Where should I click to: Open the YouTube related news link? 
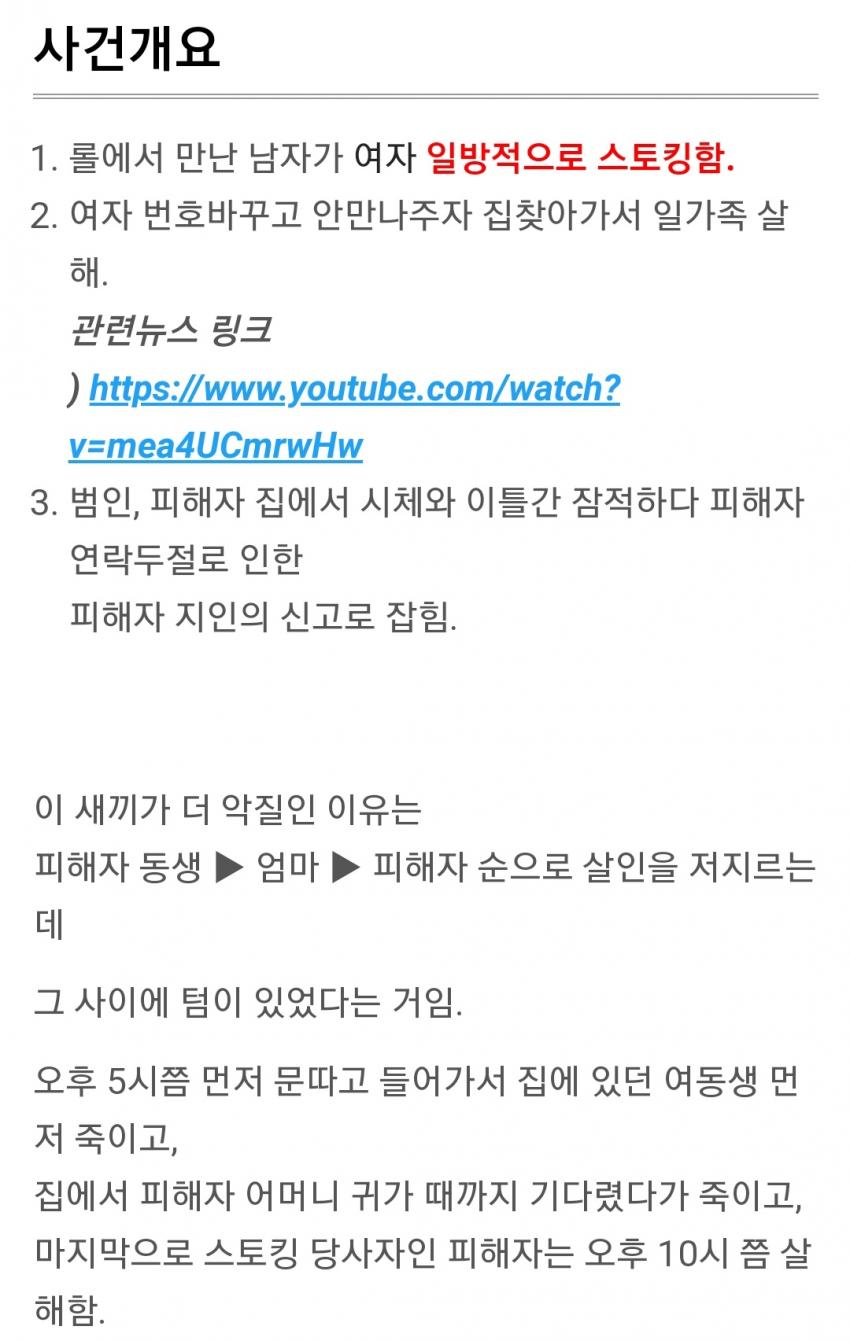click(355, 388)
